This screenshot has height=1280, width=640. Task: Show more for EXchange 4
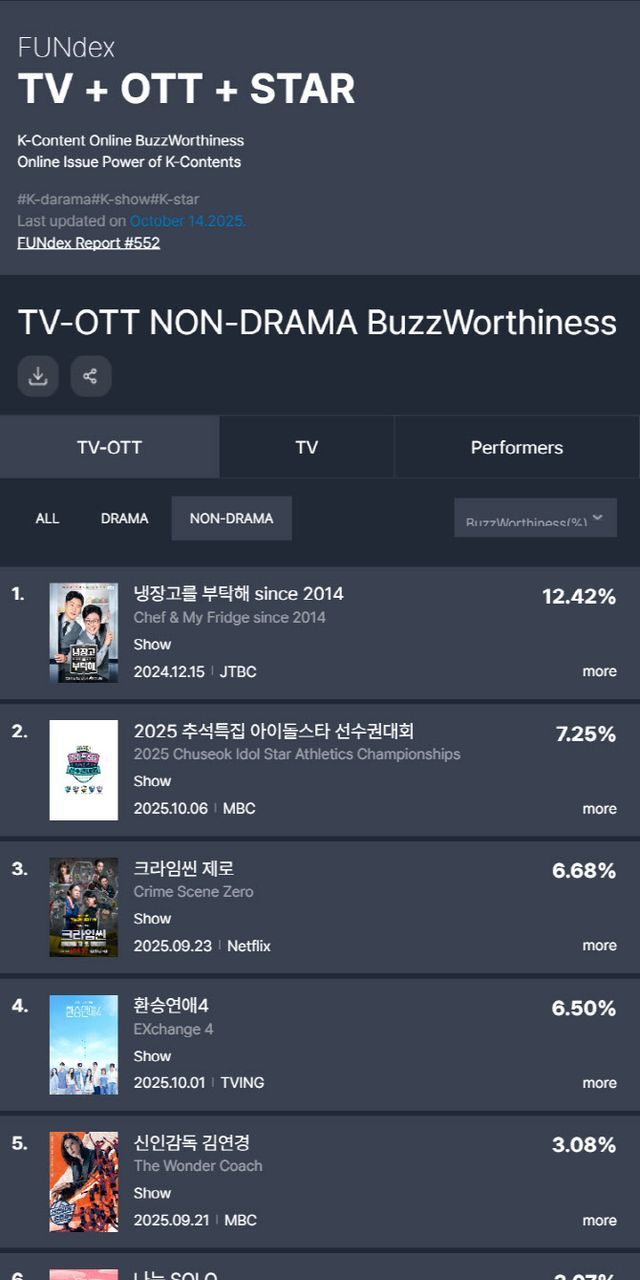pyautogui.click(x=599, y=1082)
